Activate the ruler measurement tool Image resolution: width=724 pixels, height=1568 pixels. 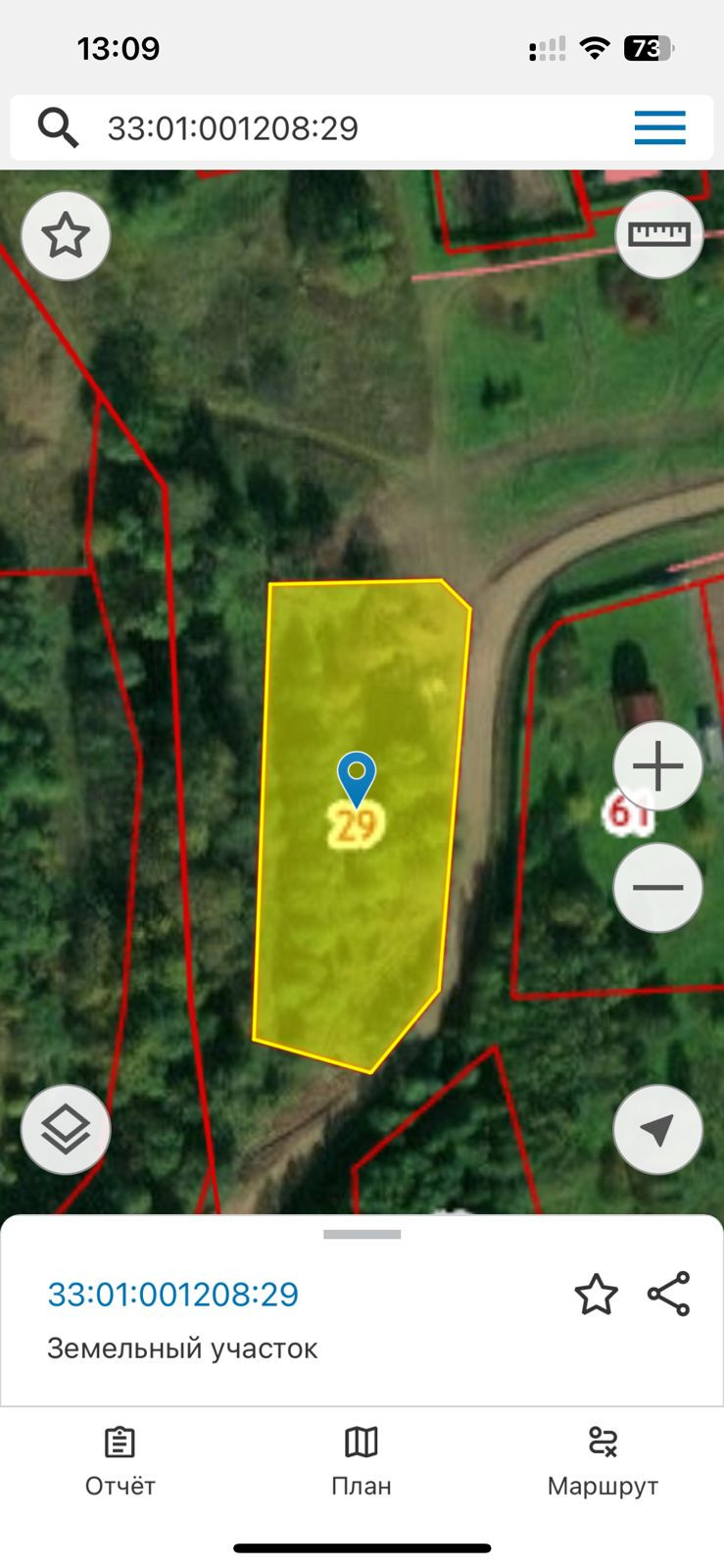click(658, 234)
